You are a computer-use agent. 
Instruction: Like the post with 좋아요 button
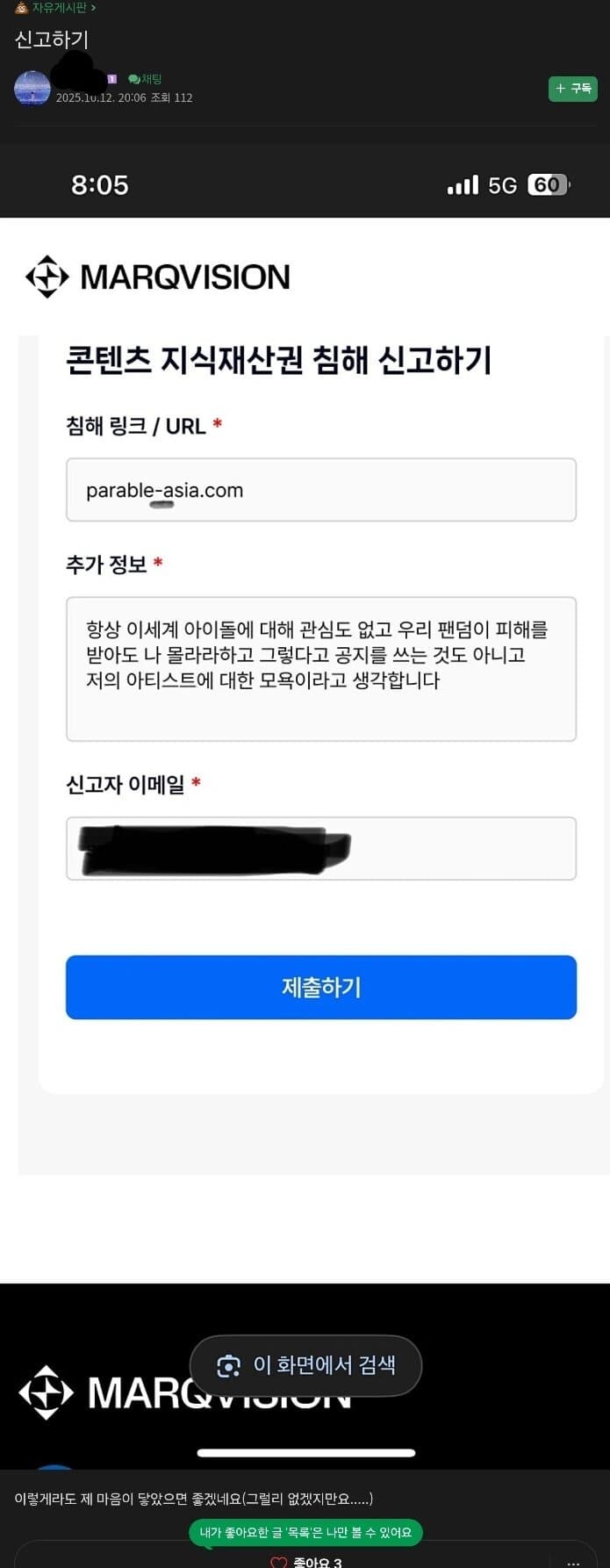pos(306,1562)
